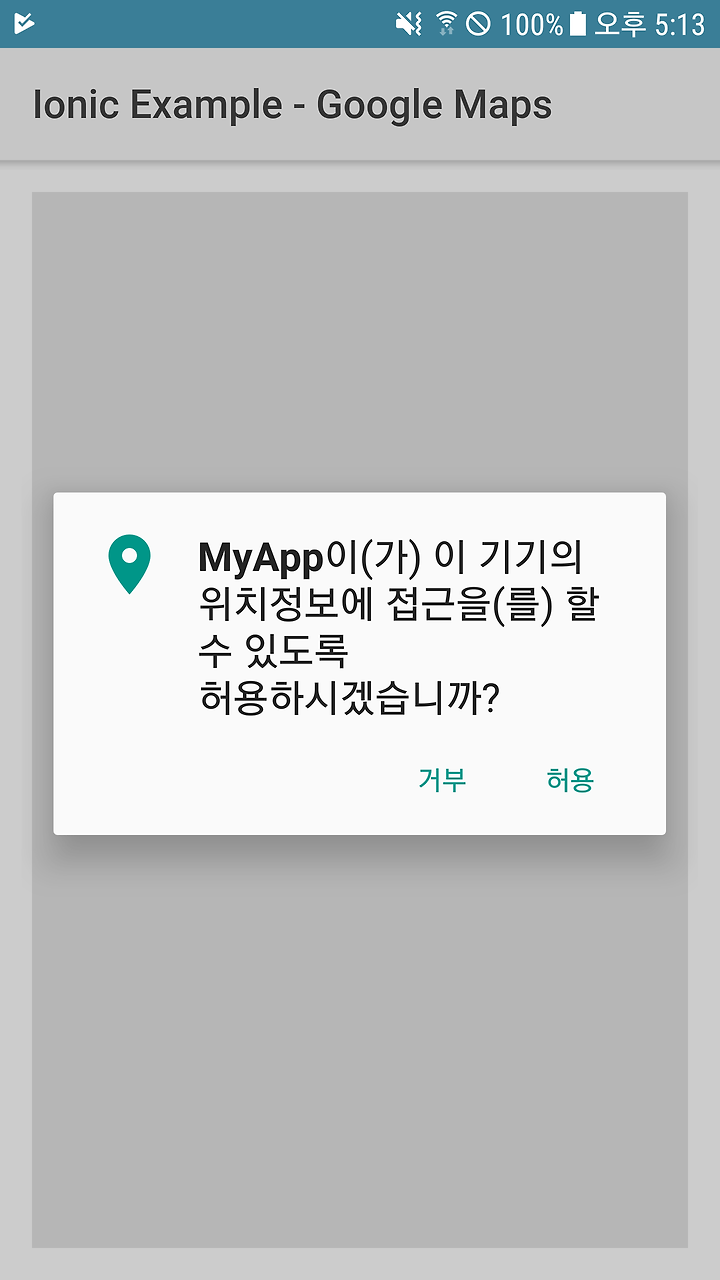Viewport: 720px width, 1280px height.
Task: Deny location access with 거부
Action: [x=442, y=780]
